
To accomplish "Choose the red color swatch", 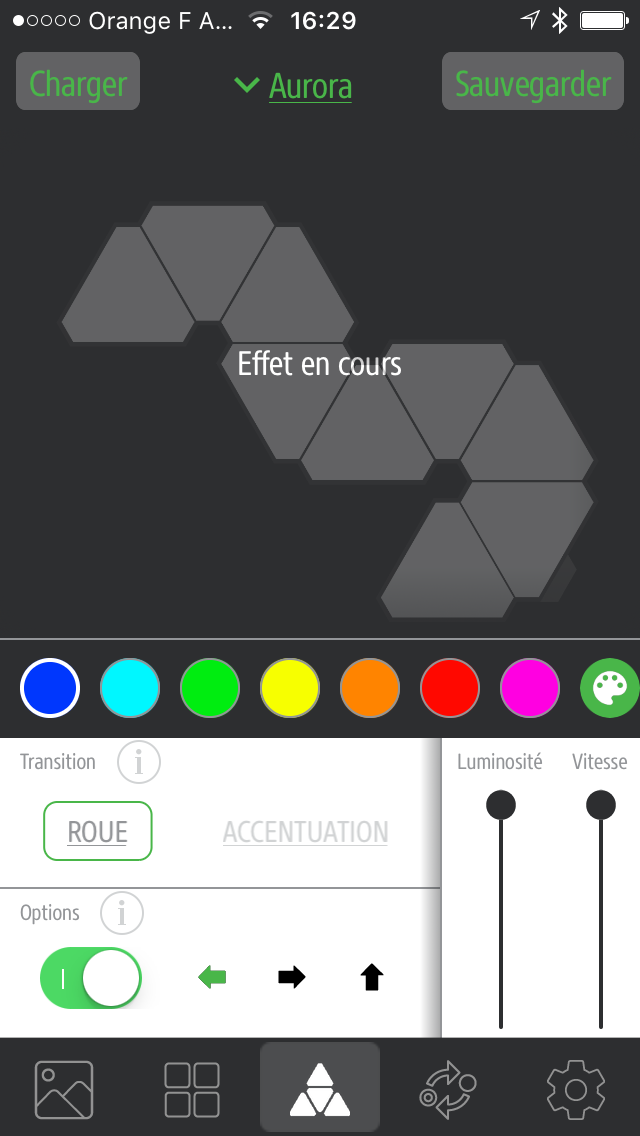I will (450, 688).
